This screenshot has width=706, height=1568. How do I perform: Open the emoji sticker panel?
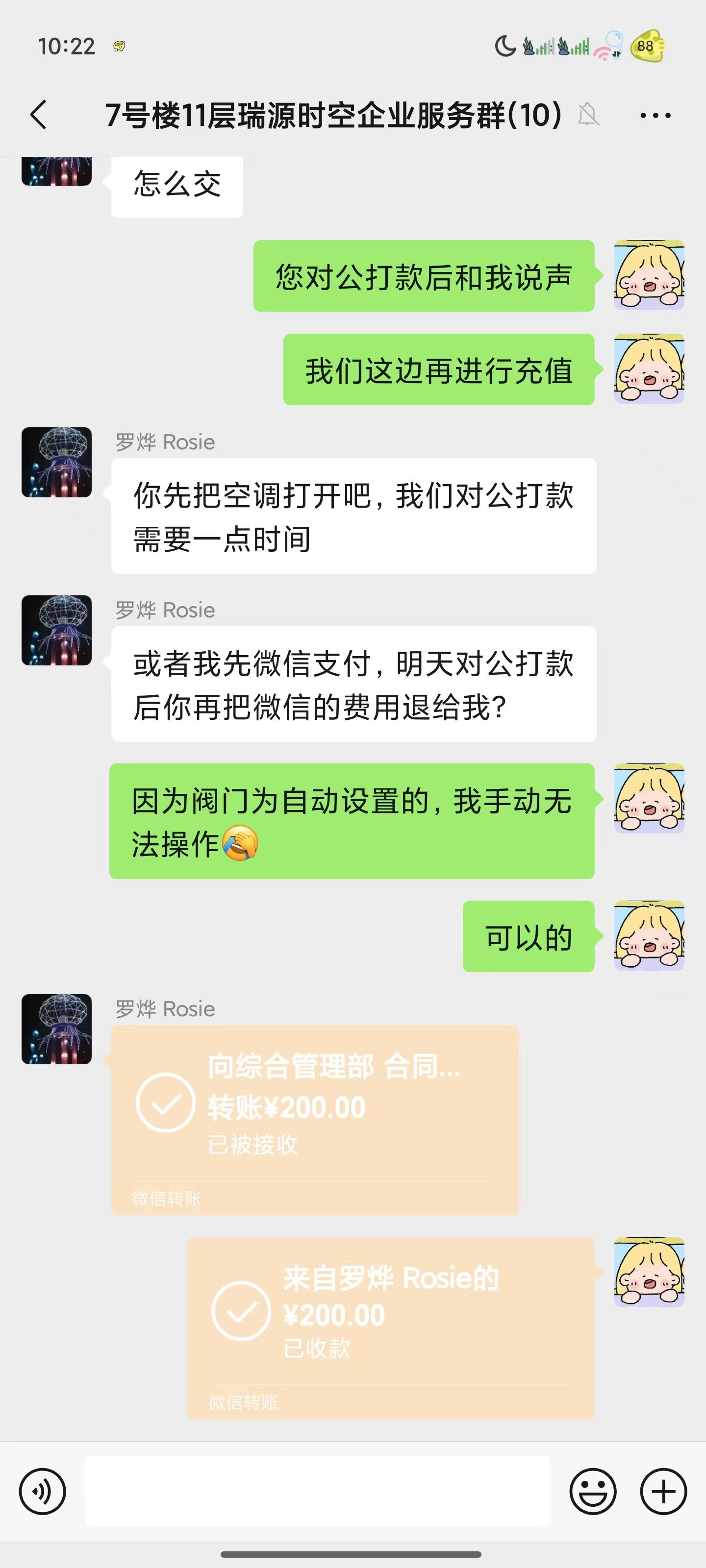[x=593, y=1491]
